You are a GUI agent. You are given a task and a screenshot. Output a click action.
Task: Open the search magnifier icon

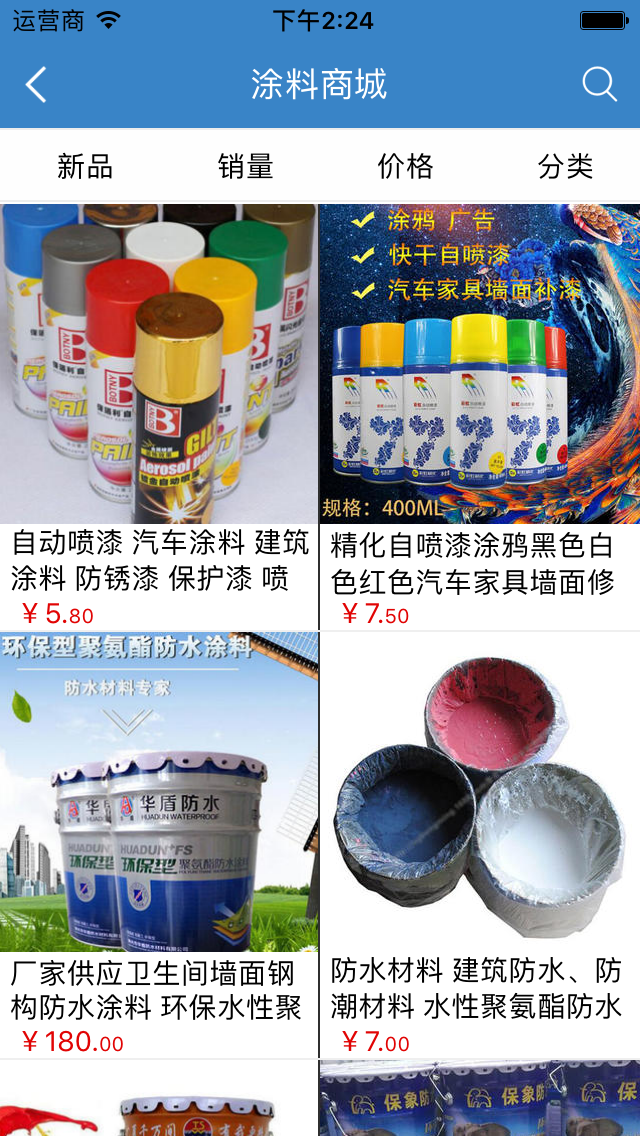[x=599, y=85]
